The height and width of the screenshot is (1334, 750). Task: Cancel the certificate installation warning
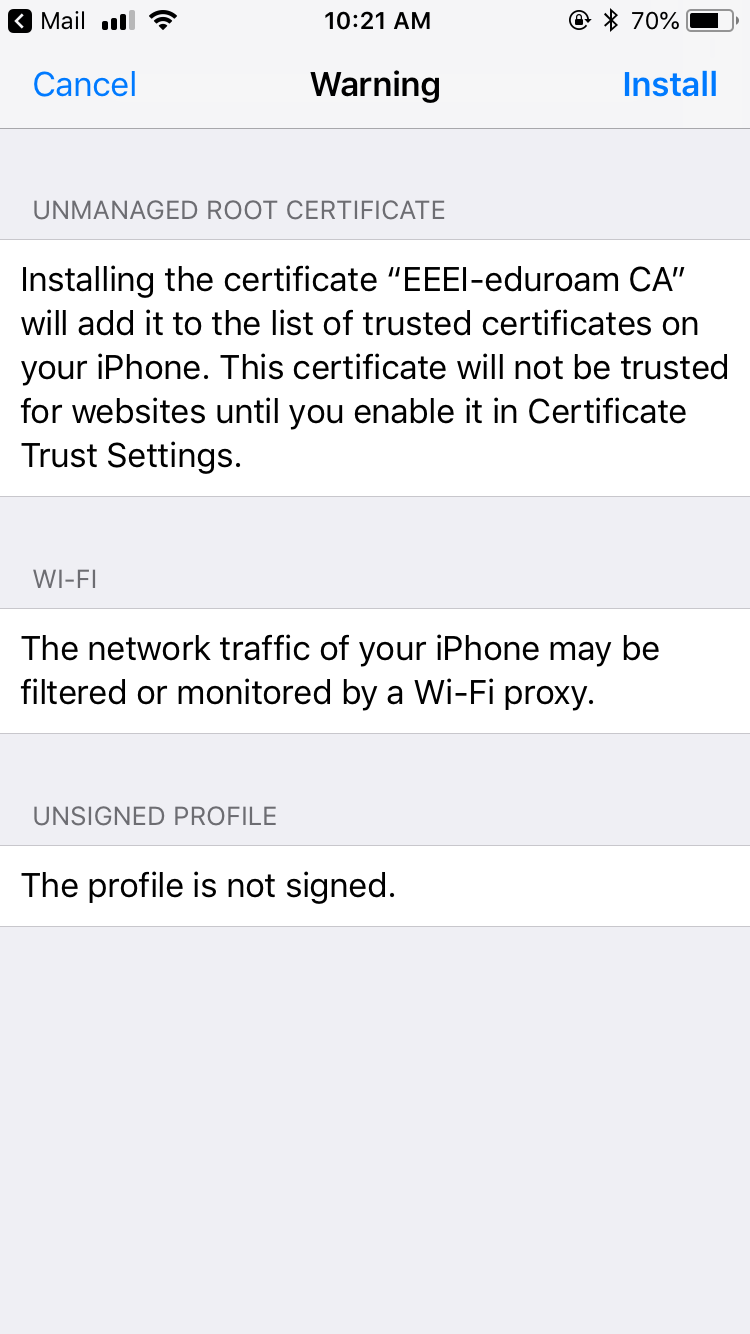(x=85, y=85)
